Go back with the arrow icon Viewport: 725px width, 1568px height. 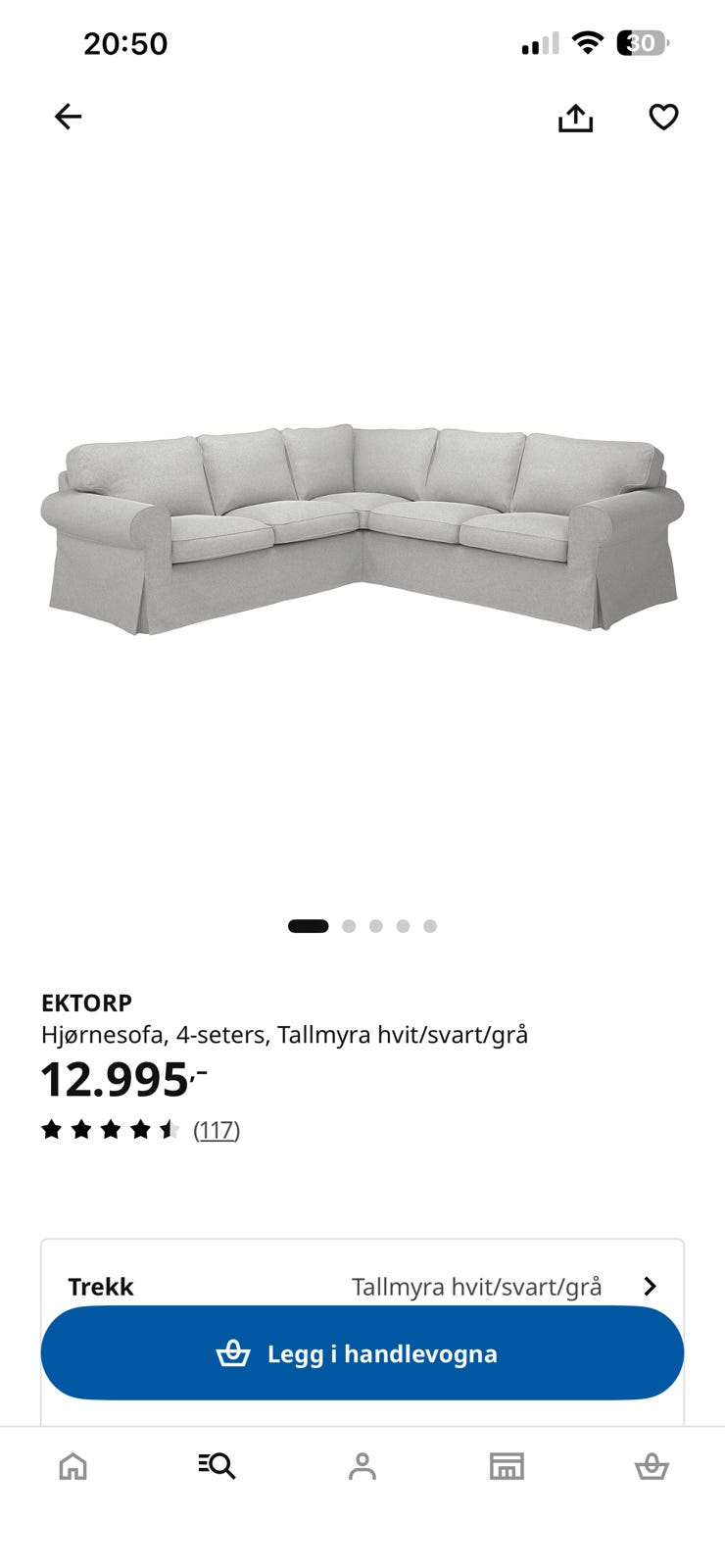click(x=68, y=118)
